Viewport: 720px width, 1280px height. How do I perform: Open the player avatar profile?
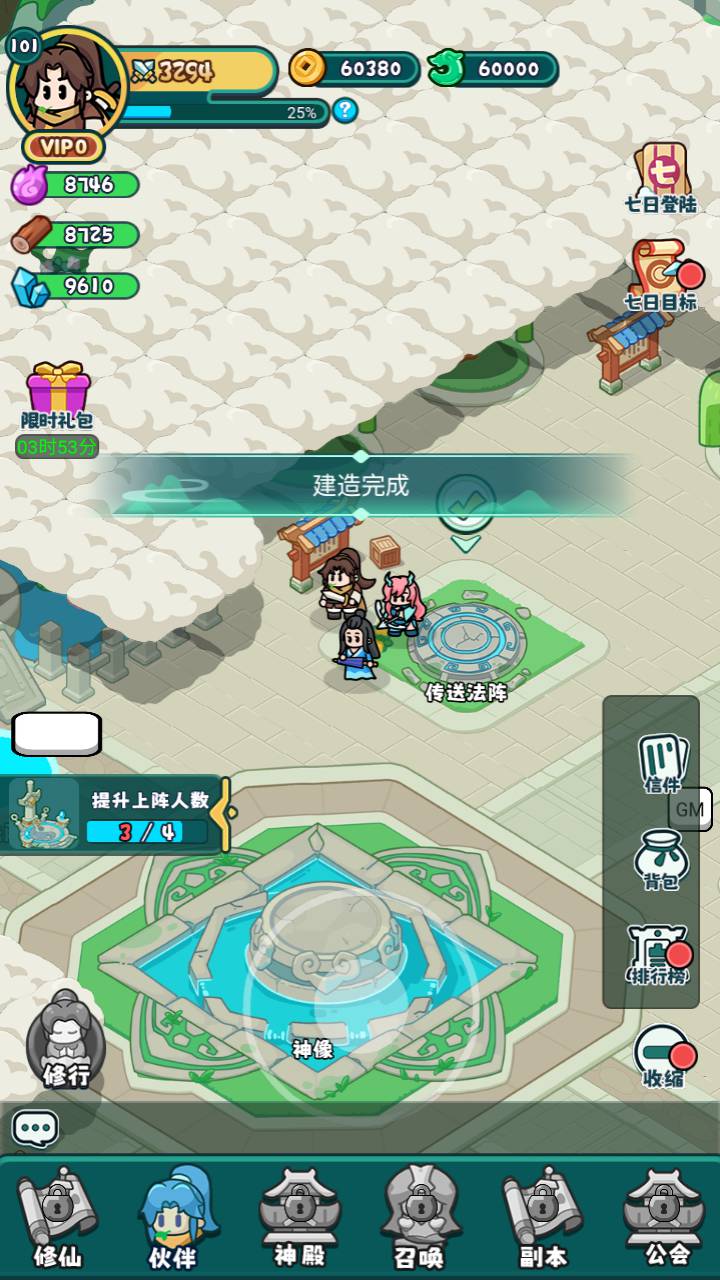point(65,85)
